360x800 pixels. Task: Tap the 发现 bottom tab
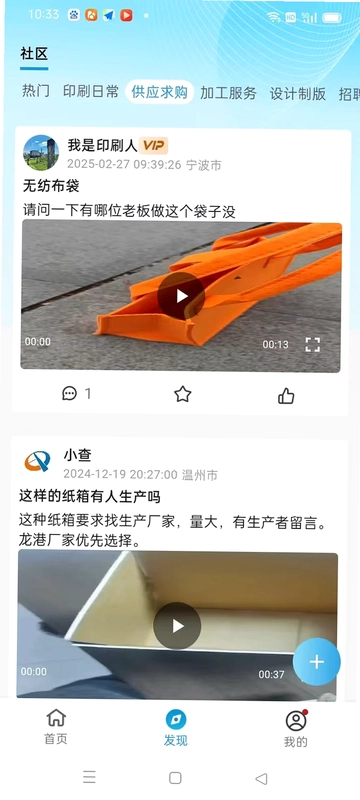[x=176, y=728]
